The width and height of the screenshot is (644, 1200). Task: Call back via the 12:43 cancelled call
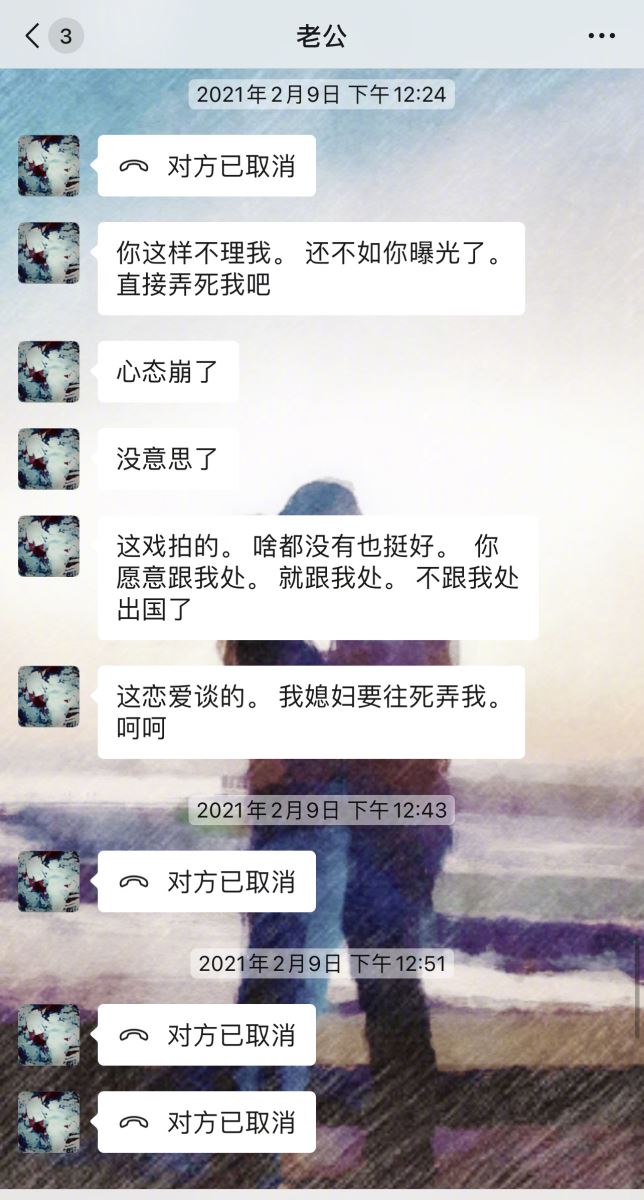[207, 882]
